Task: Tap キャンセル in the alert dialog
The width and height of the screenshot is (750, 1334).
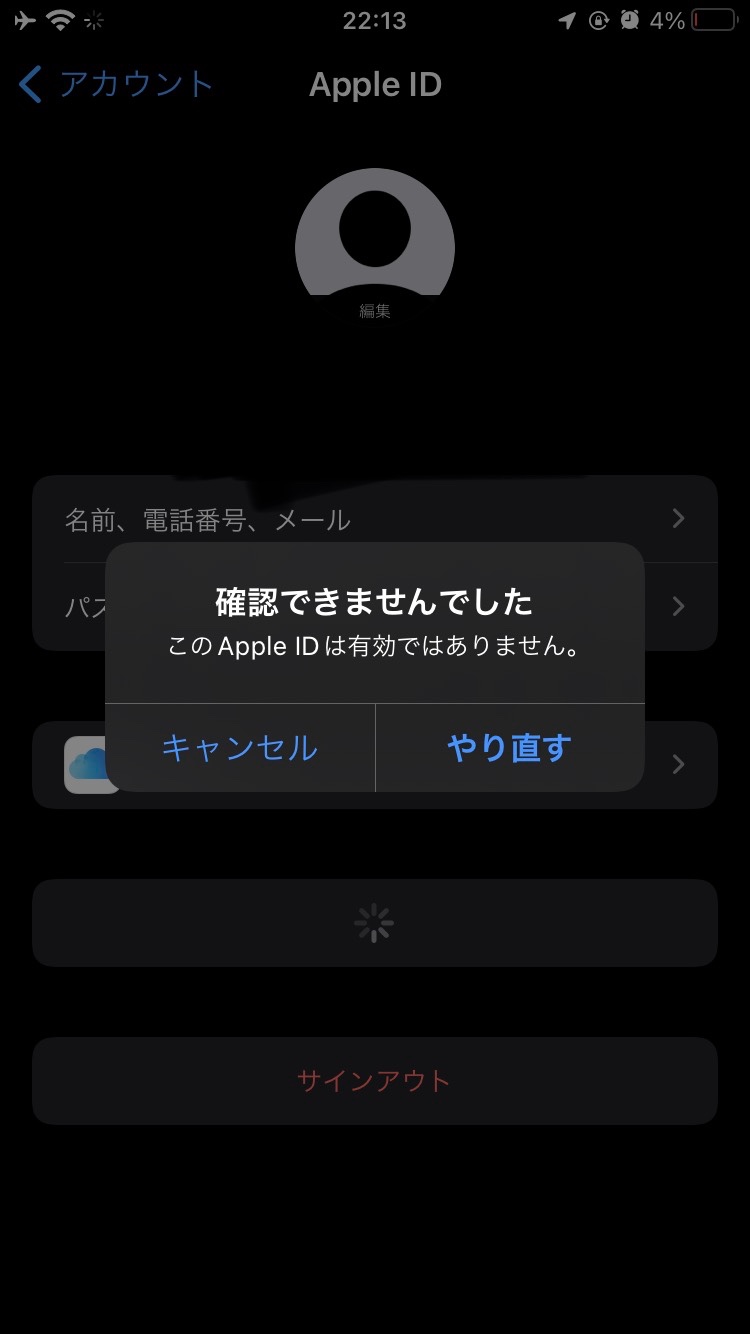Action: [240, 748]
